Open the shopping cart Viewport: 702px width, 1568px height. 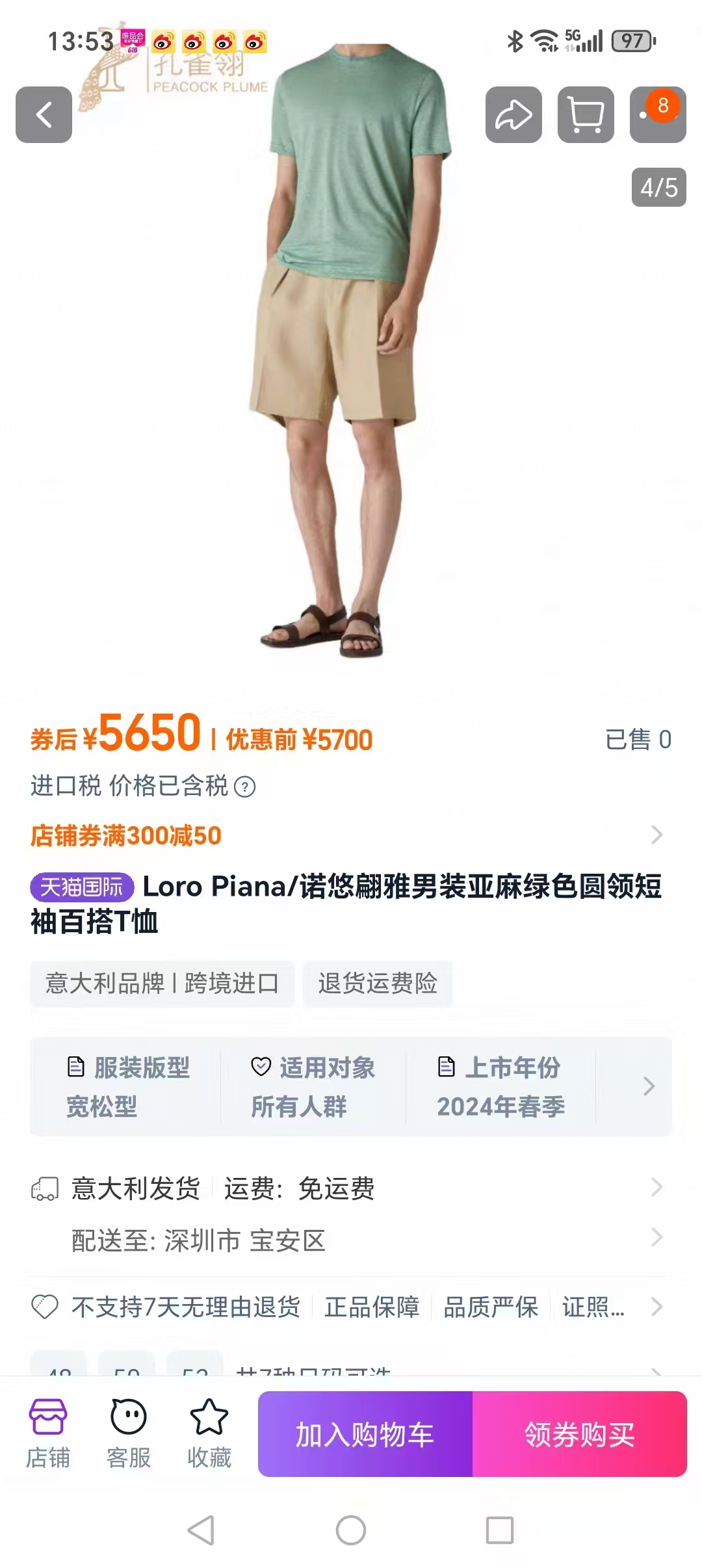586,114
